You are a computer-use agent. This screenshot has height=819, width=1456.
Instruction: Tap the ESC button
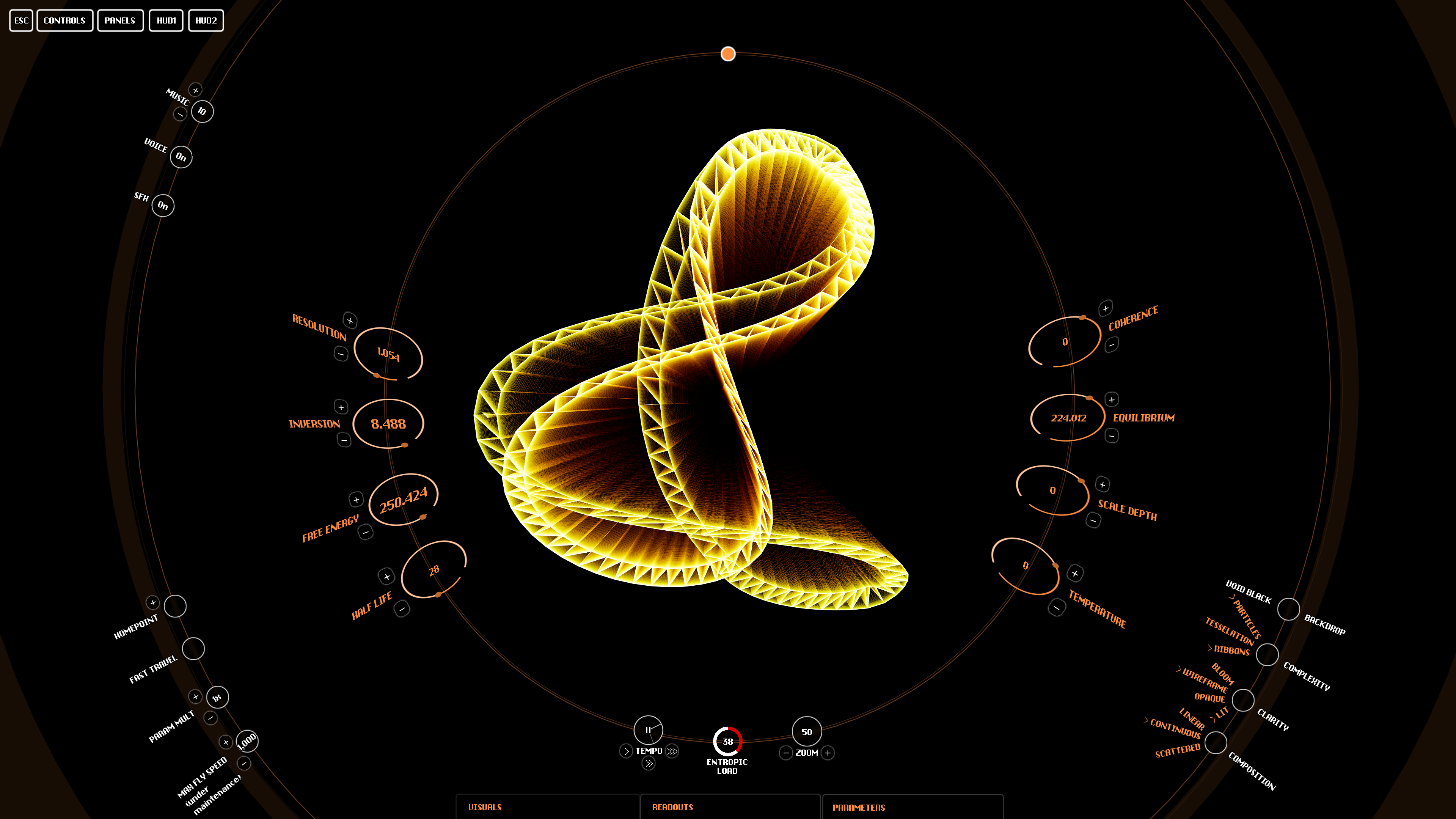point(21,20)
